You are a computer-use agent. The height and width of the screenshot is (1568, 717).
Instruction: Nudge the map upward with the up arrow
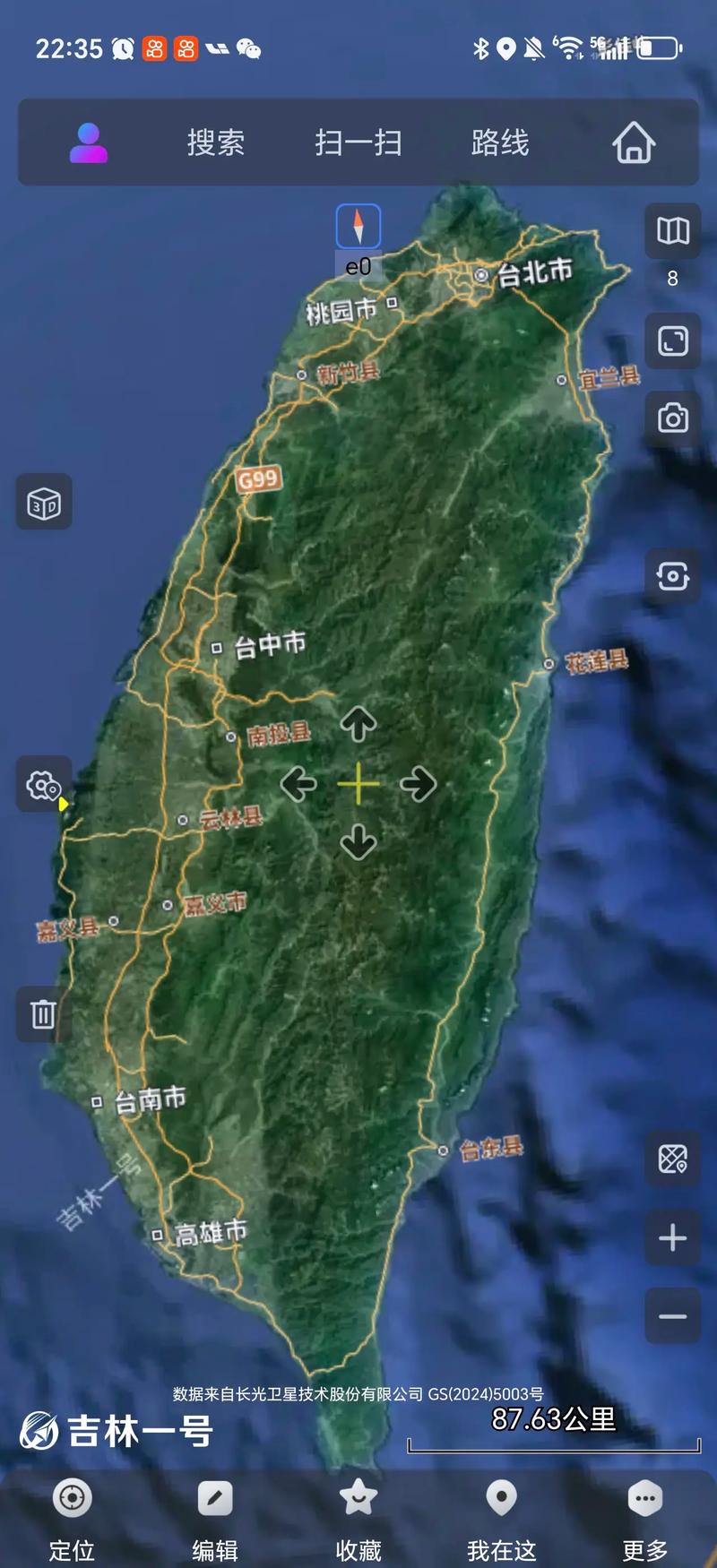coord(358,724)
